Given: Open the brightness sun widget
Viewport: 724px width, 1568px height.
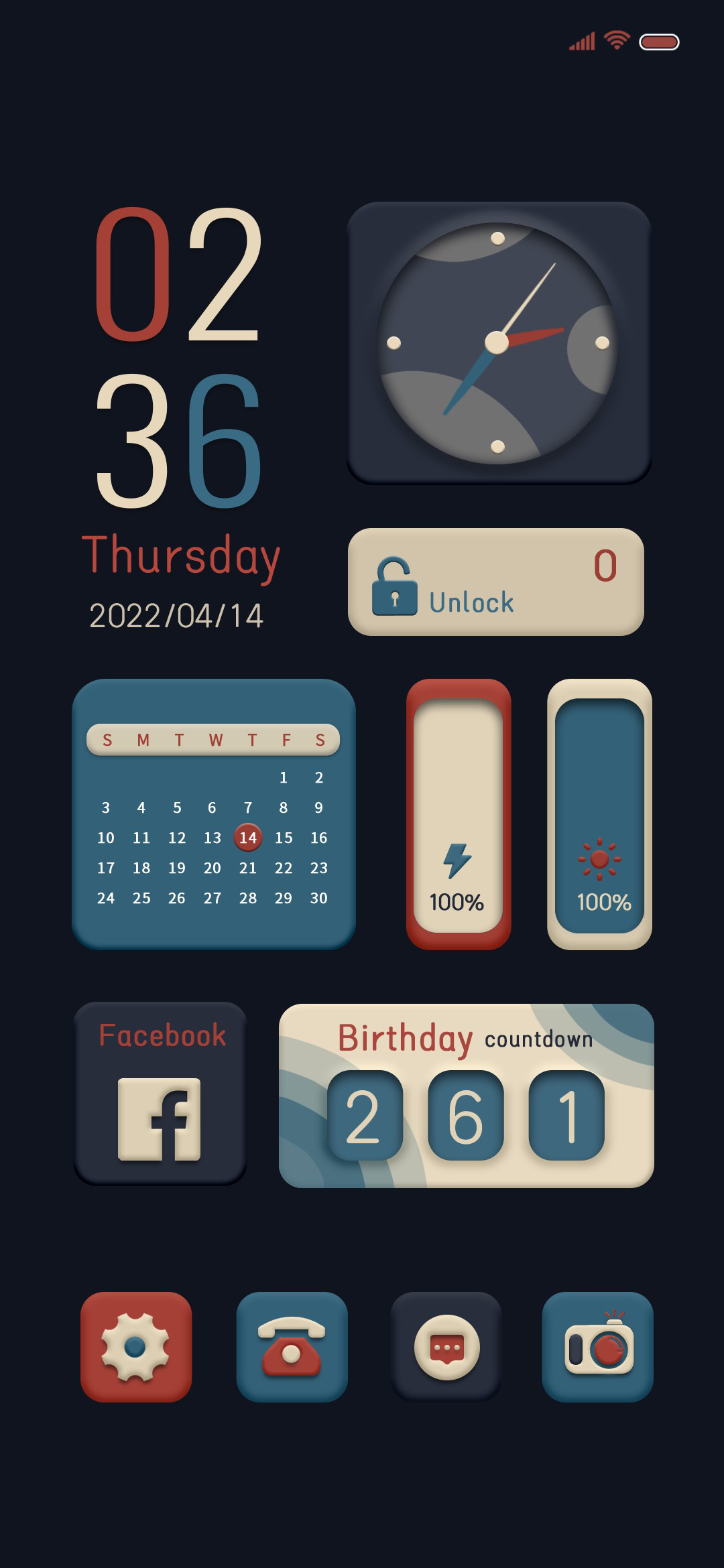Looking at the screenshot, I should [x=600, y=814].
